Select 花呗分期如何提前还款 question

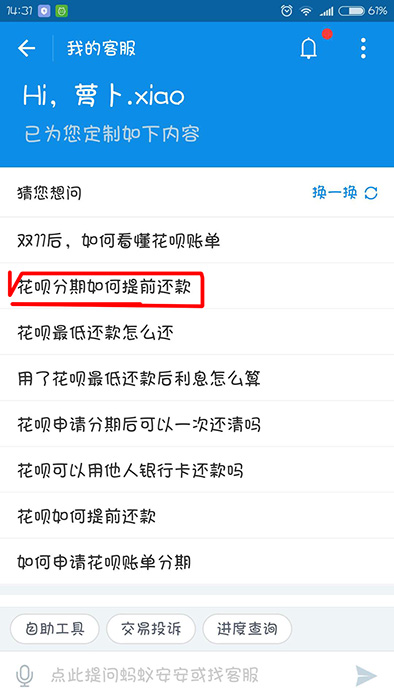[197, 287]
